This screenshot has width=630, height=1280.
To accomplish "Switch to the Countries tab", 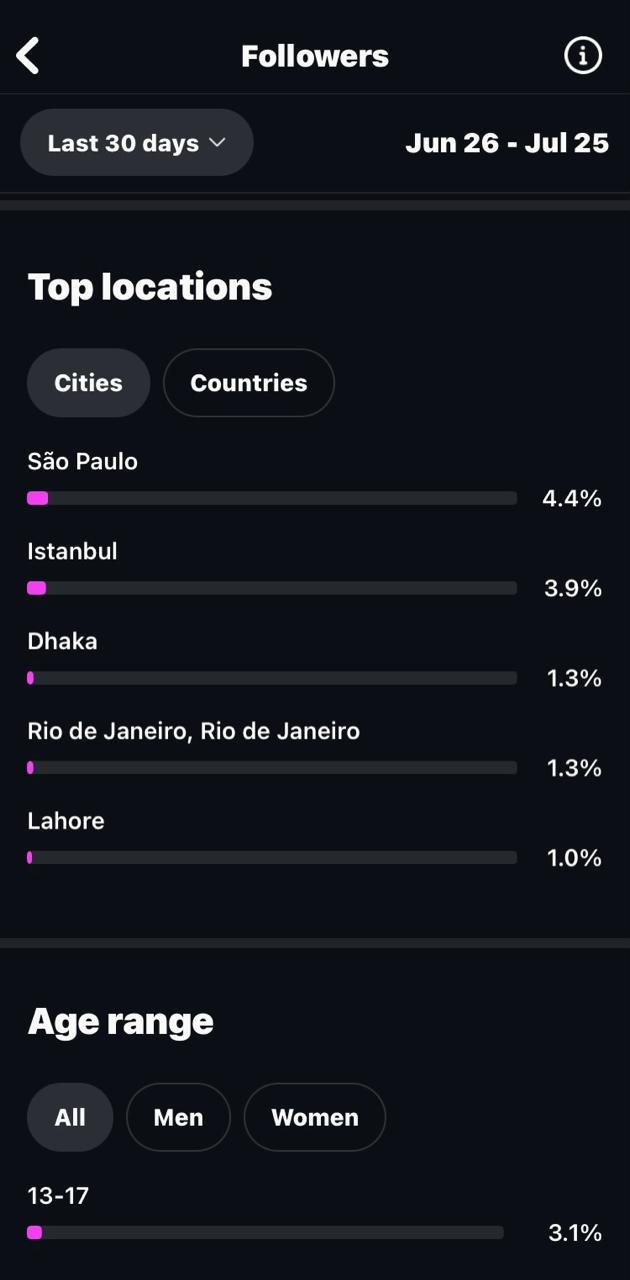I will [x=248, y=383].
